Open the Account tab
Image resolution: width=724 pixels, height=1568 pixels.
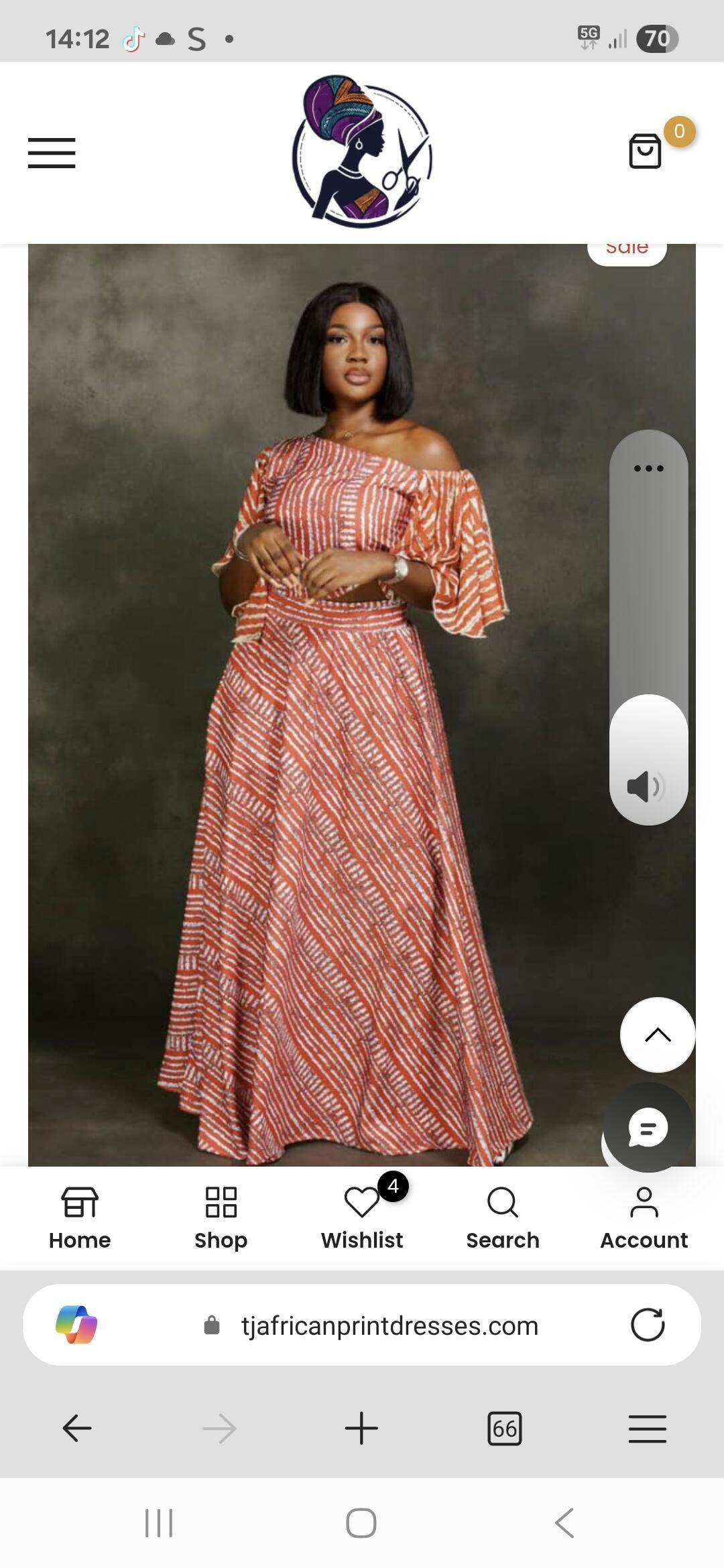644,1218
